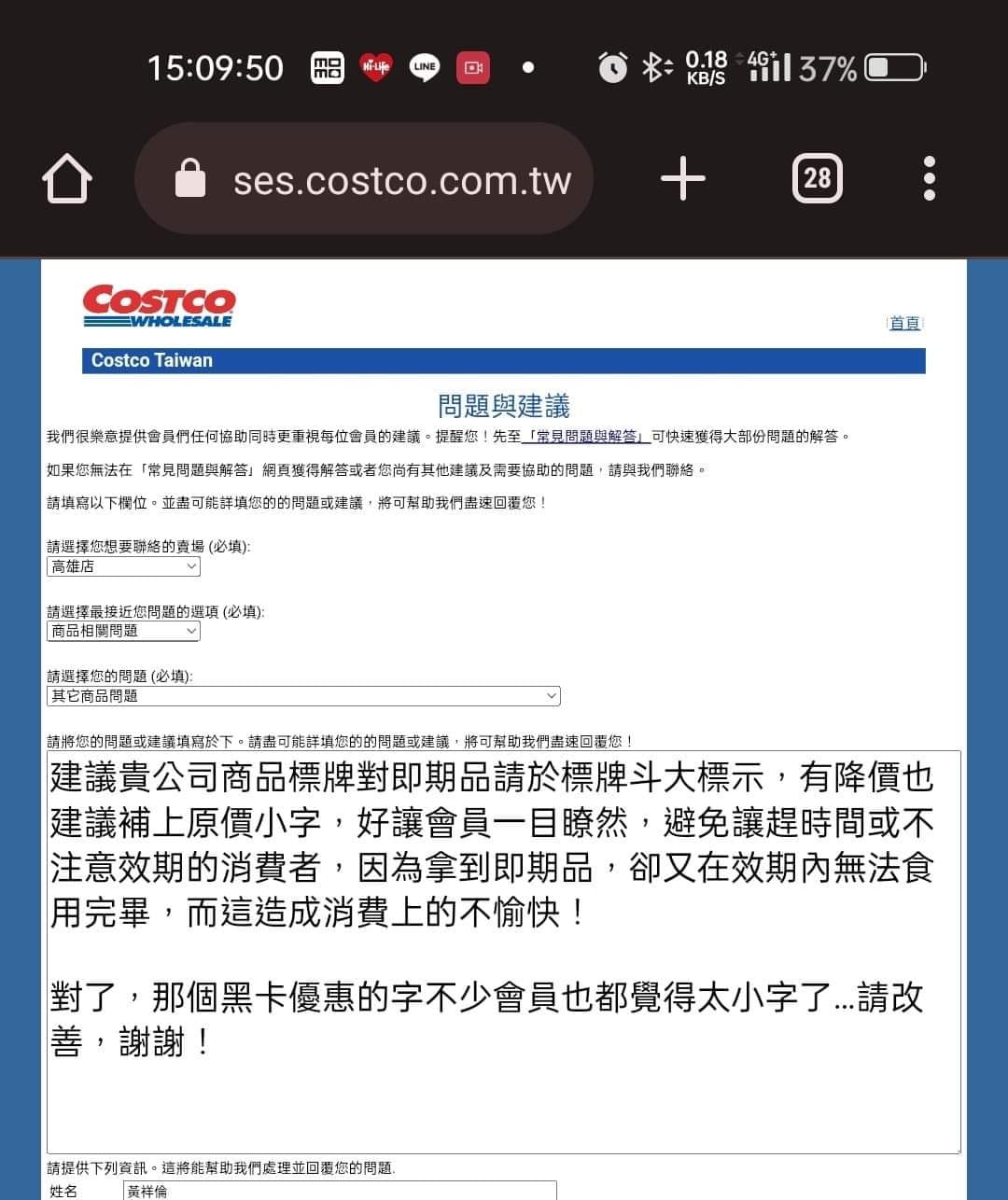Open the tab switcher showing 28 tabs
This screenshot has height=1200, width=1008.
(817, 178)
